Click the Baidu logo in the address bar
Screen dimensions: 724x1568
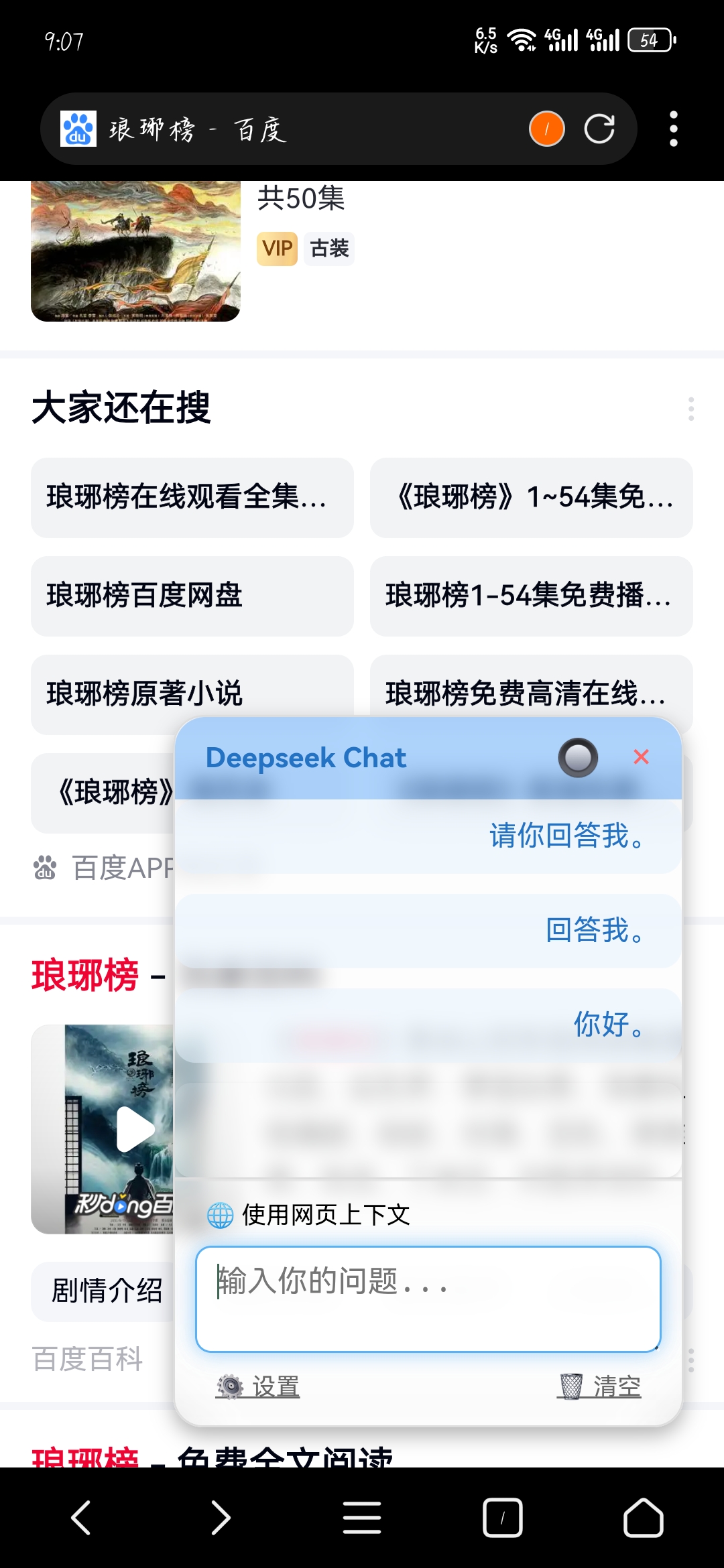(76, 129)
